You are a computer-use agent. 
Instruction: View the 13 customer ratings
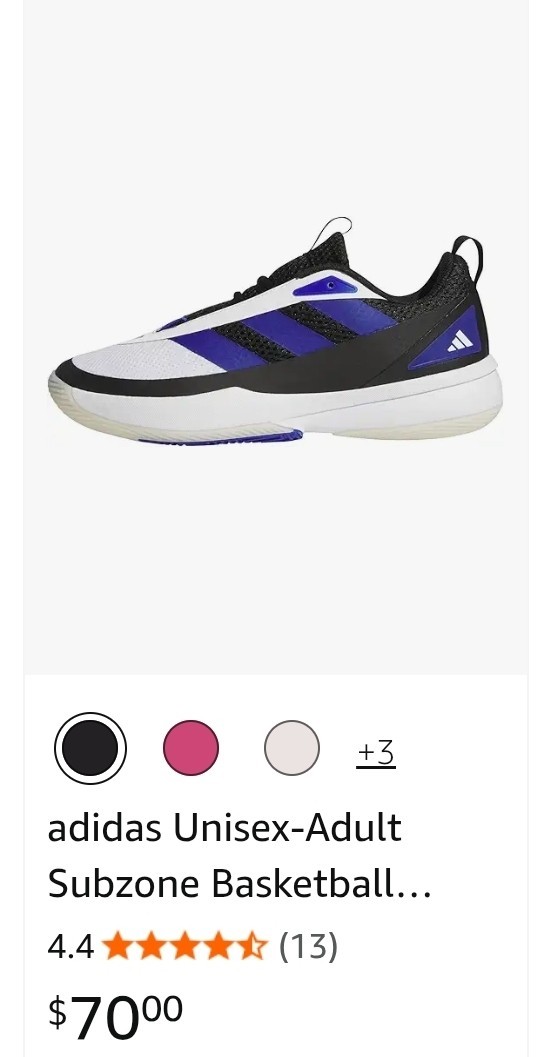(308, 946)
